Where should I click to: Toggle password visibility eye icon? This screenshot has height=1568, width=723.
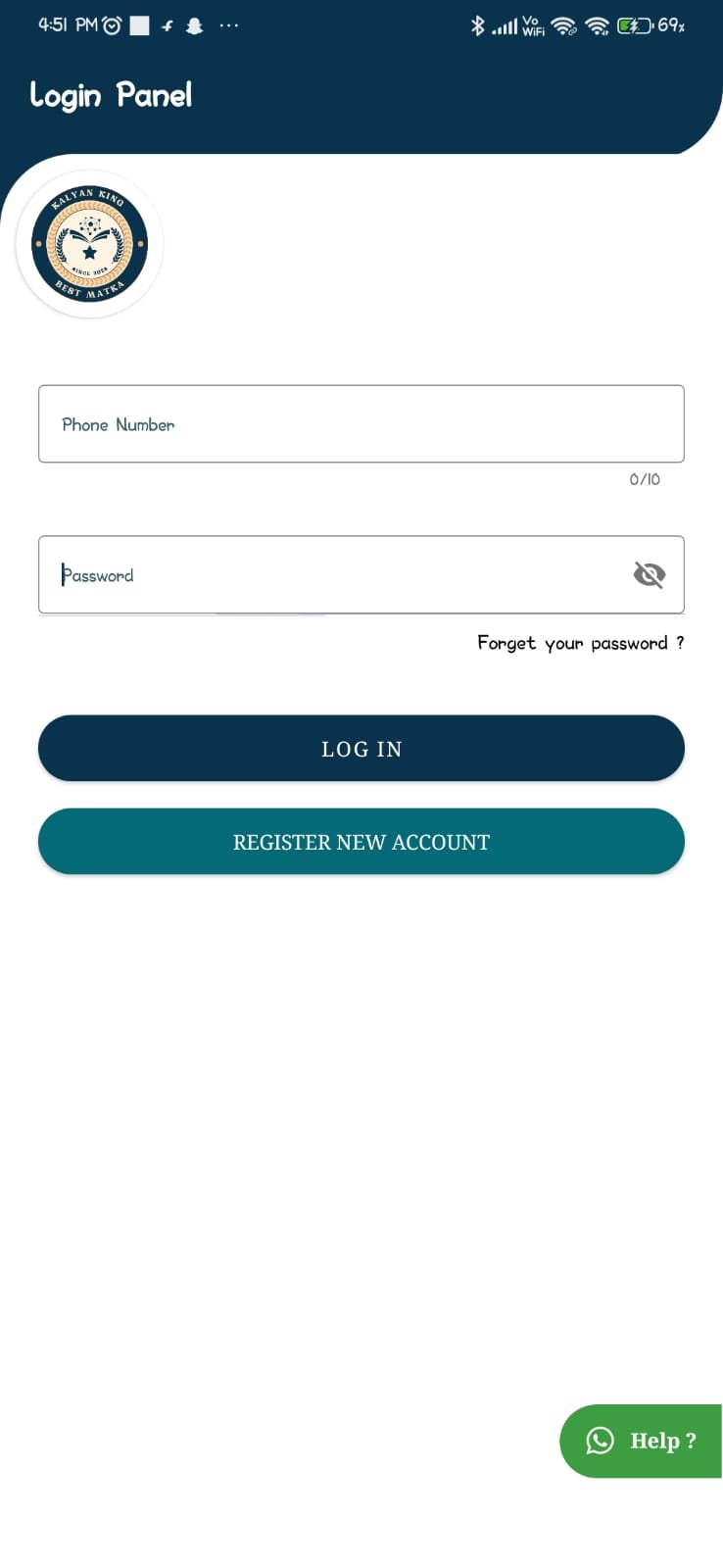649,575
